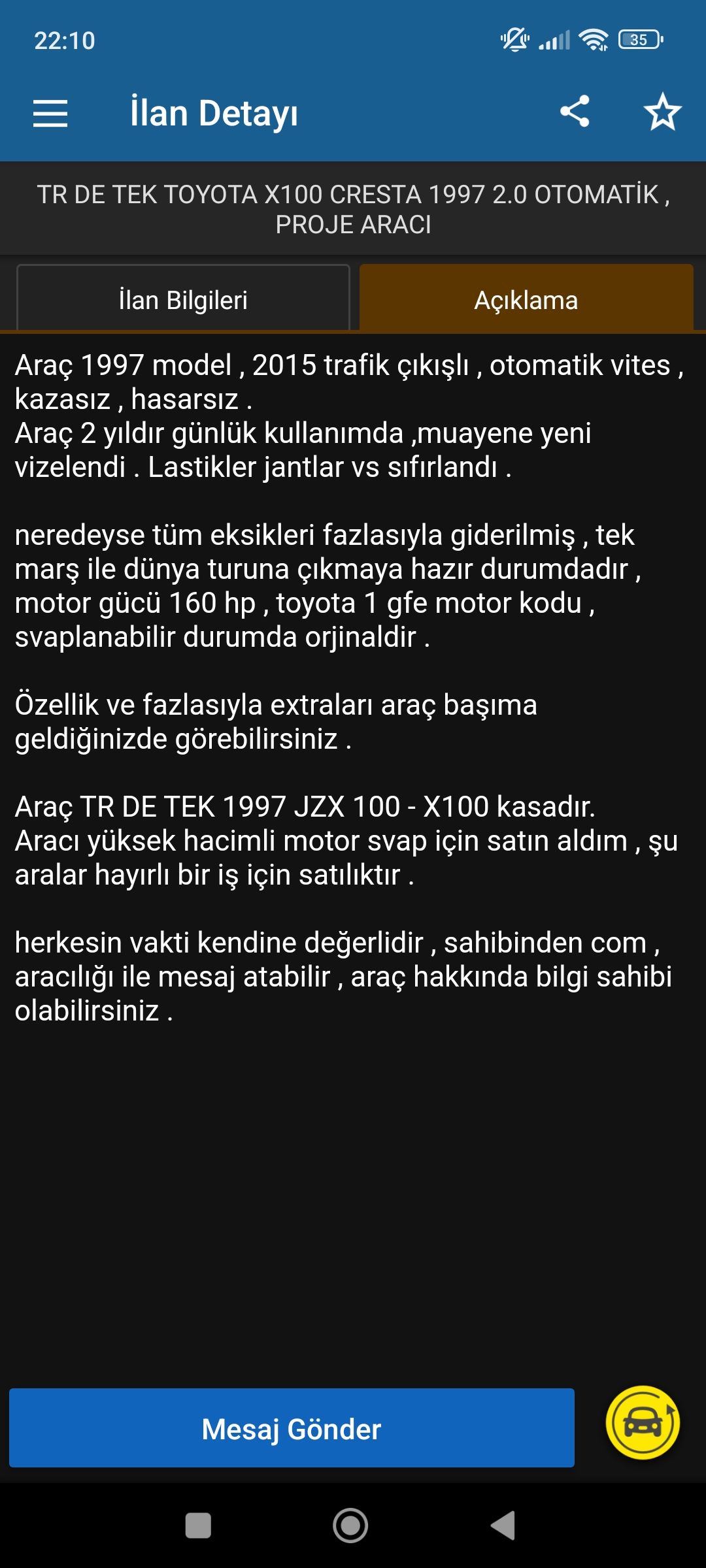
Task: Switch to the İlan Bilgileri tab
Action: [183, 300]
